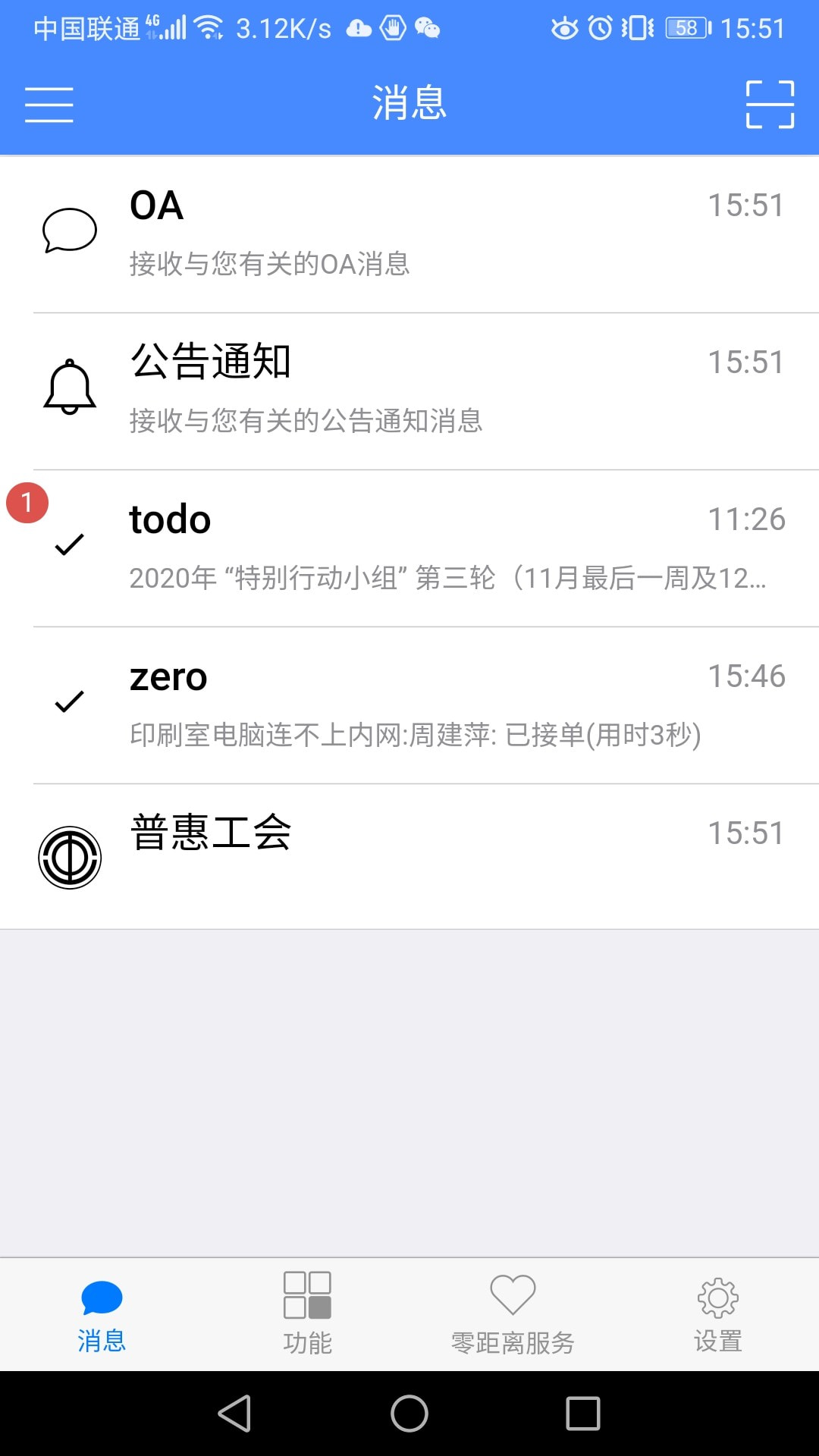Tap the QR code scan icon
Viewport: 819px width, 1456px height.
[x=768, y=105]
